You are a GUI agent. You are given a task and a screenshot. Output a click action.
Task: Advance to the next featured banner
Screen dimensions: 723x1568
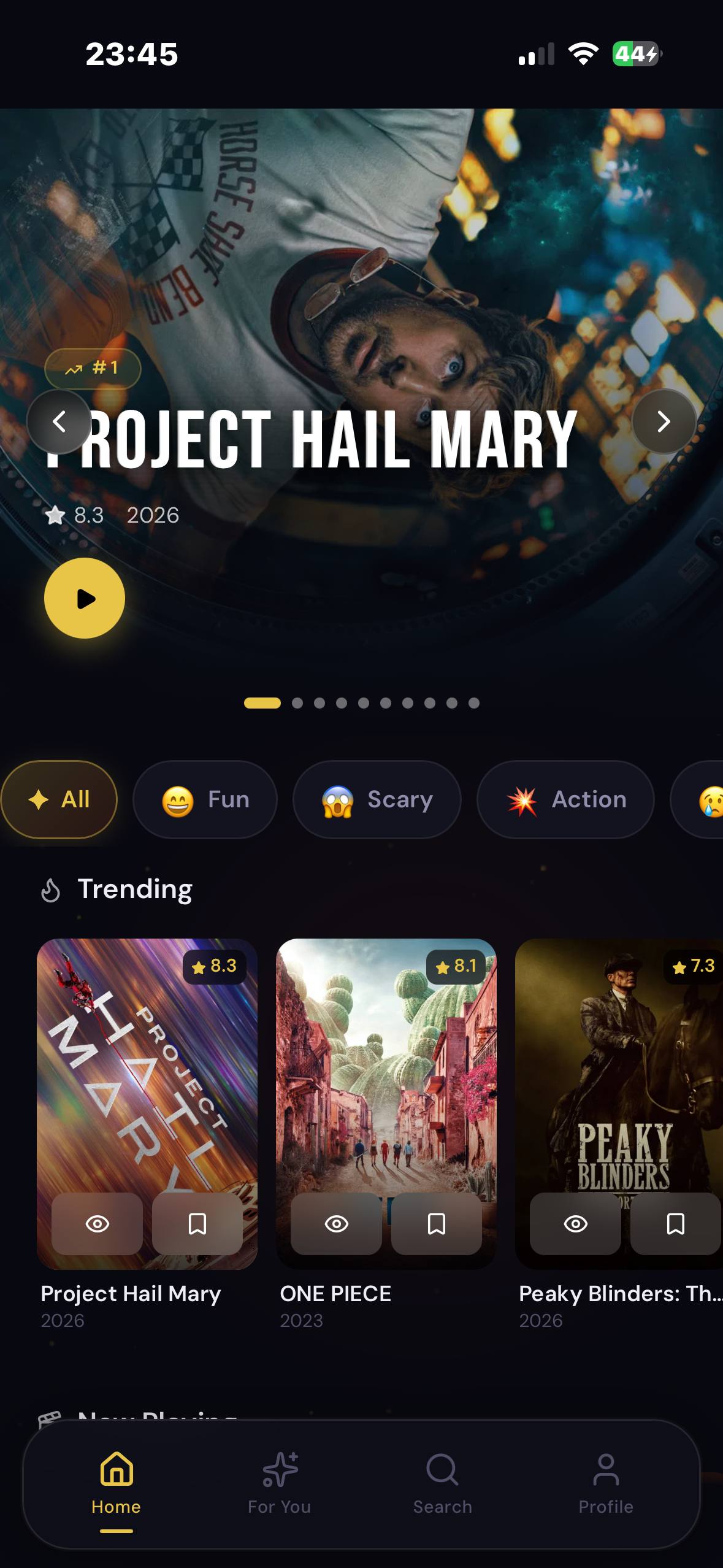tap(664, 421)
